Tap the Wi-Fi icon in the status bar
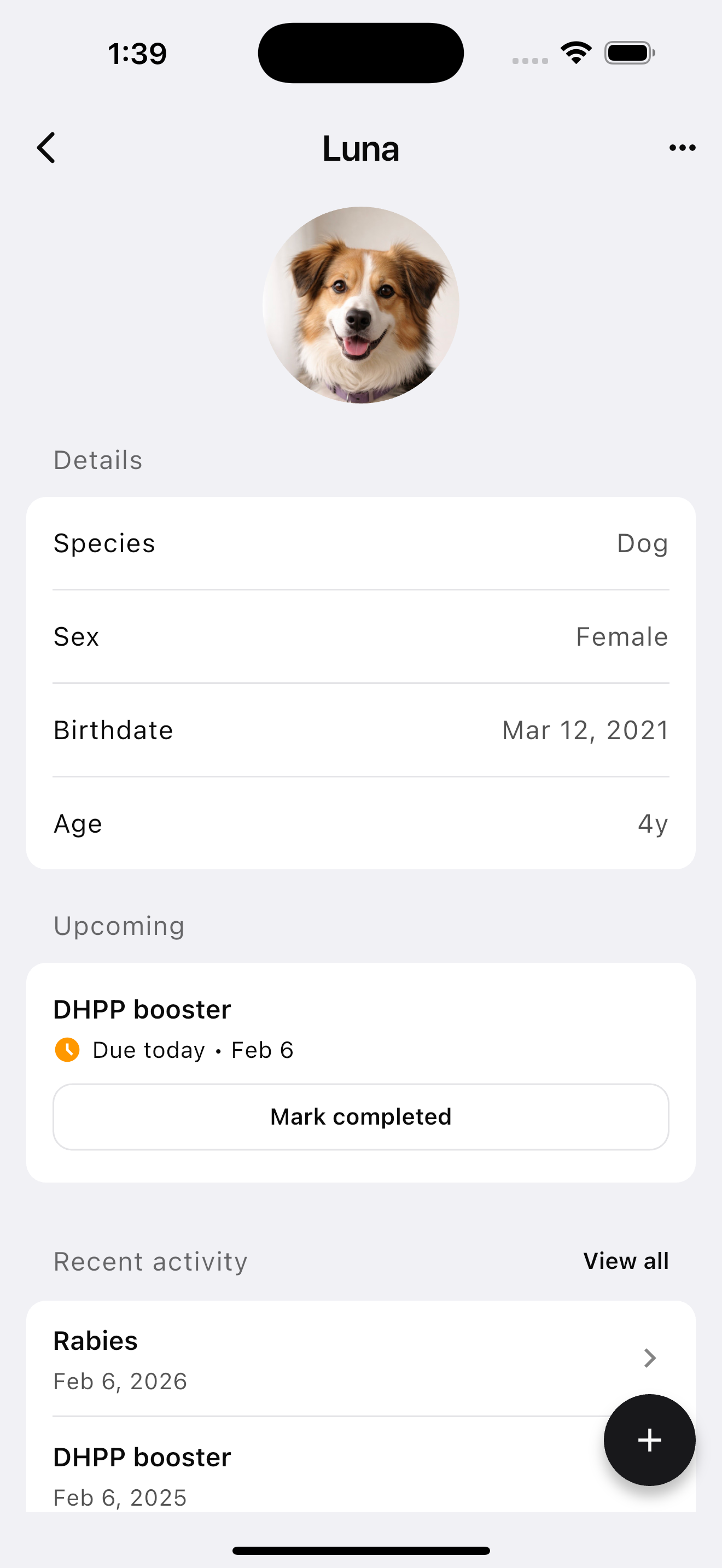 coord(575,52)
